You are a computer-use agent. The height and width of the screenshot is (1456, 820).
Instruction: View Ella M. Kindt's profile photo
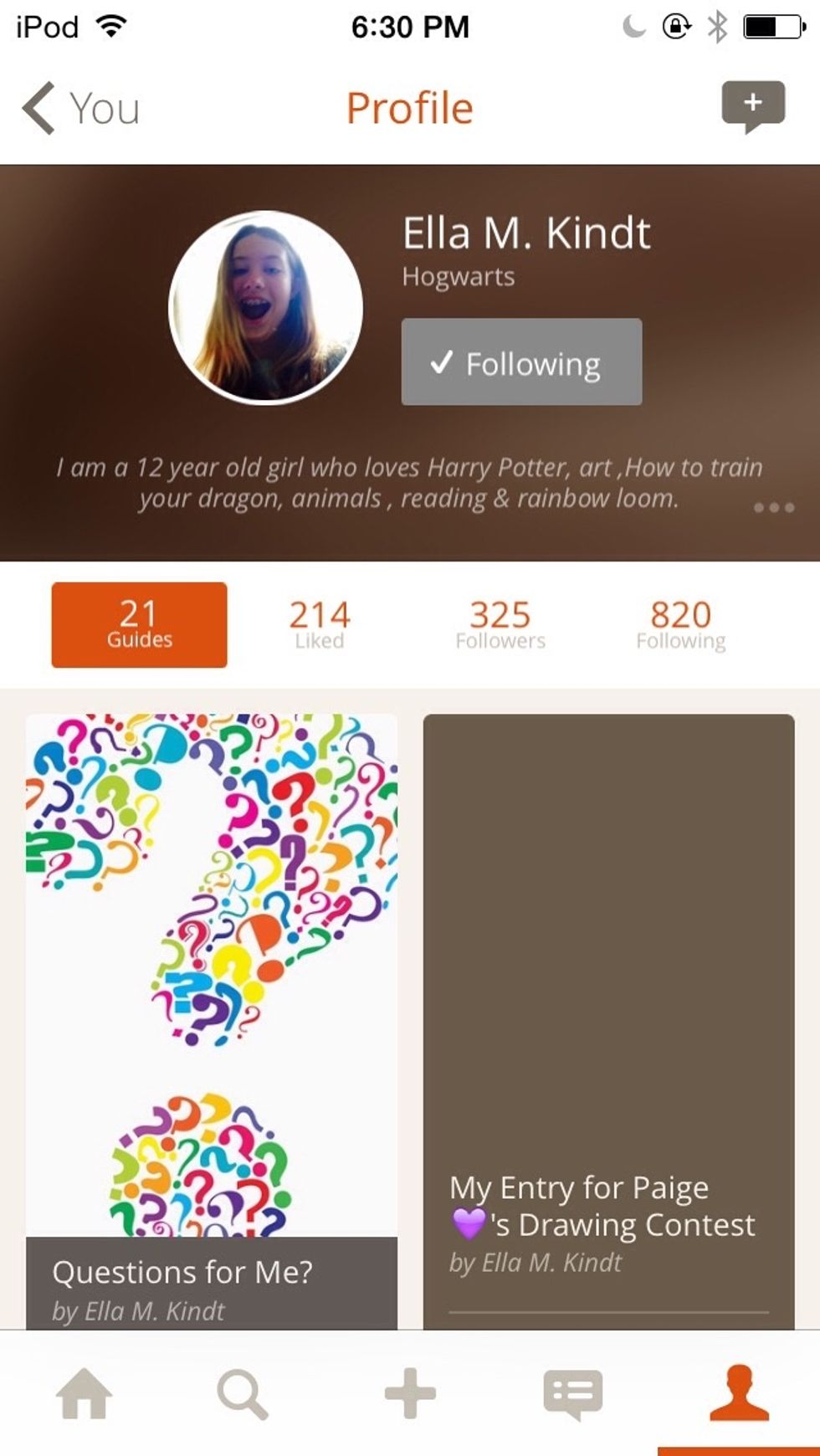[x=265, y=307]
